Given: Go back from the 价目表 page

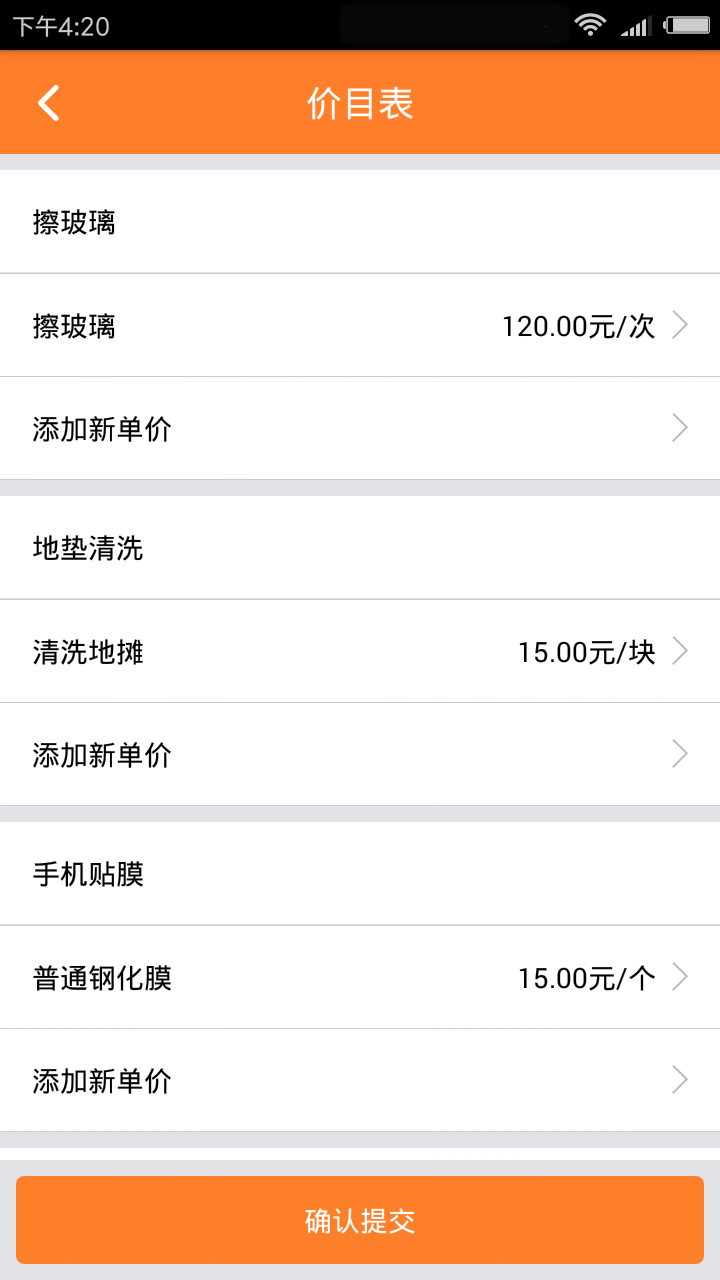Looking at the screenshot, I should pyautogui.click(x=49, y=103).
